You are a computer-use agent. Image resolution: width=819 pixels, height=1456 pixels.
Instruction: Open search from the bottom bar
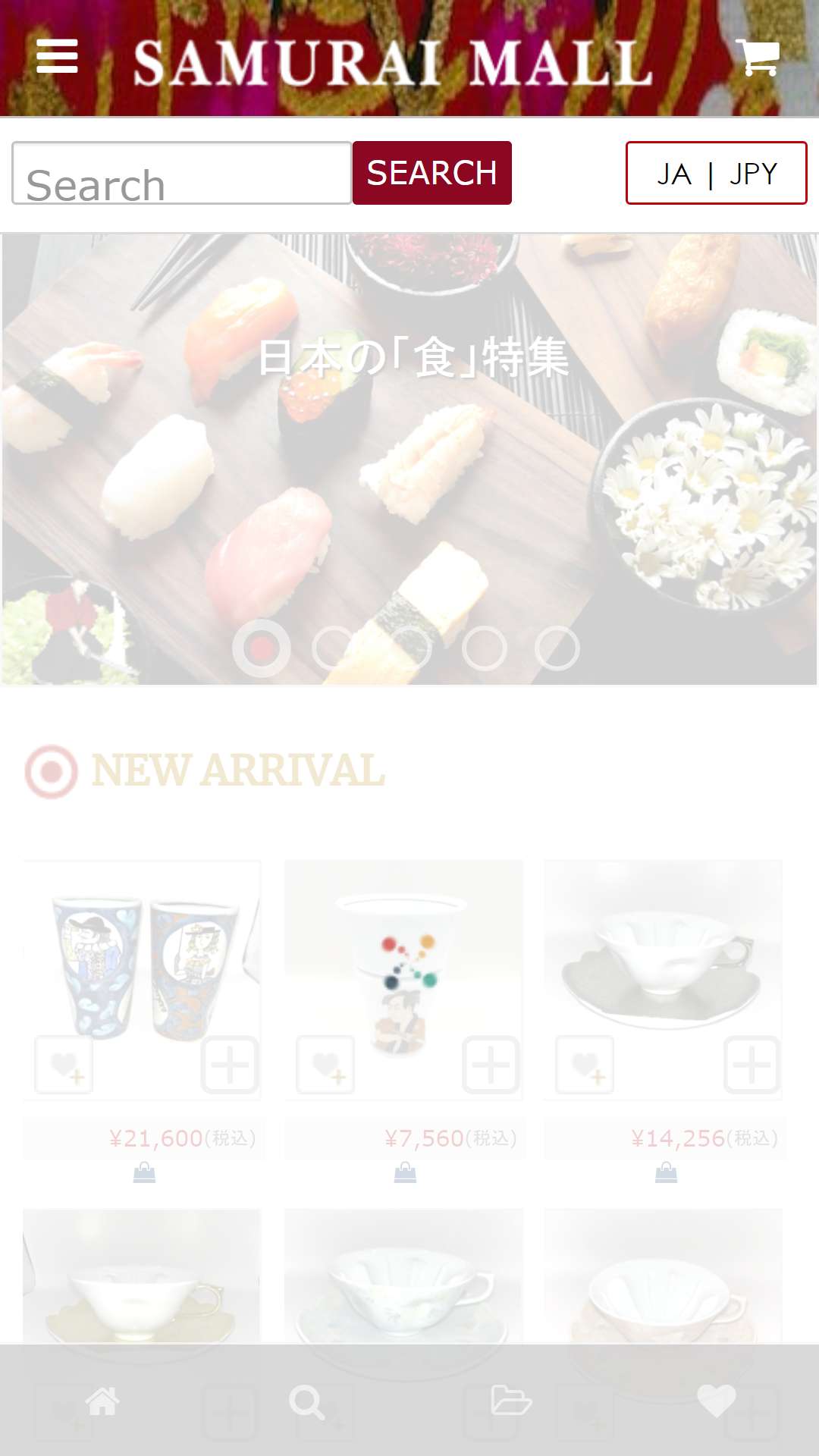(x=306, y=1401)
